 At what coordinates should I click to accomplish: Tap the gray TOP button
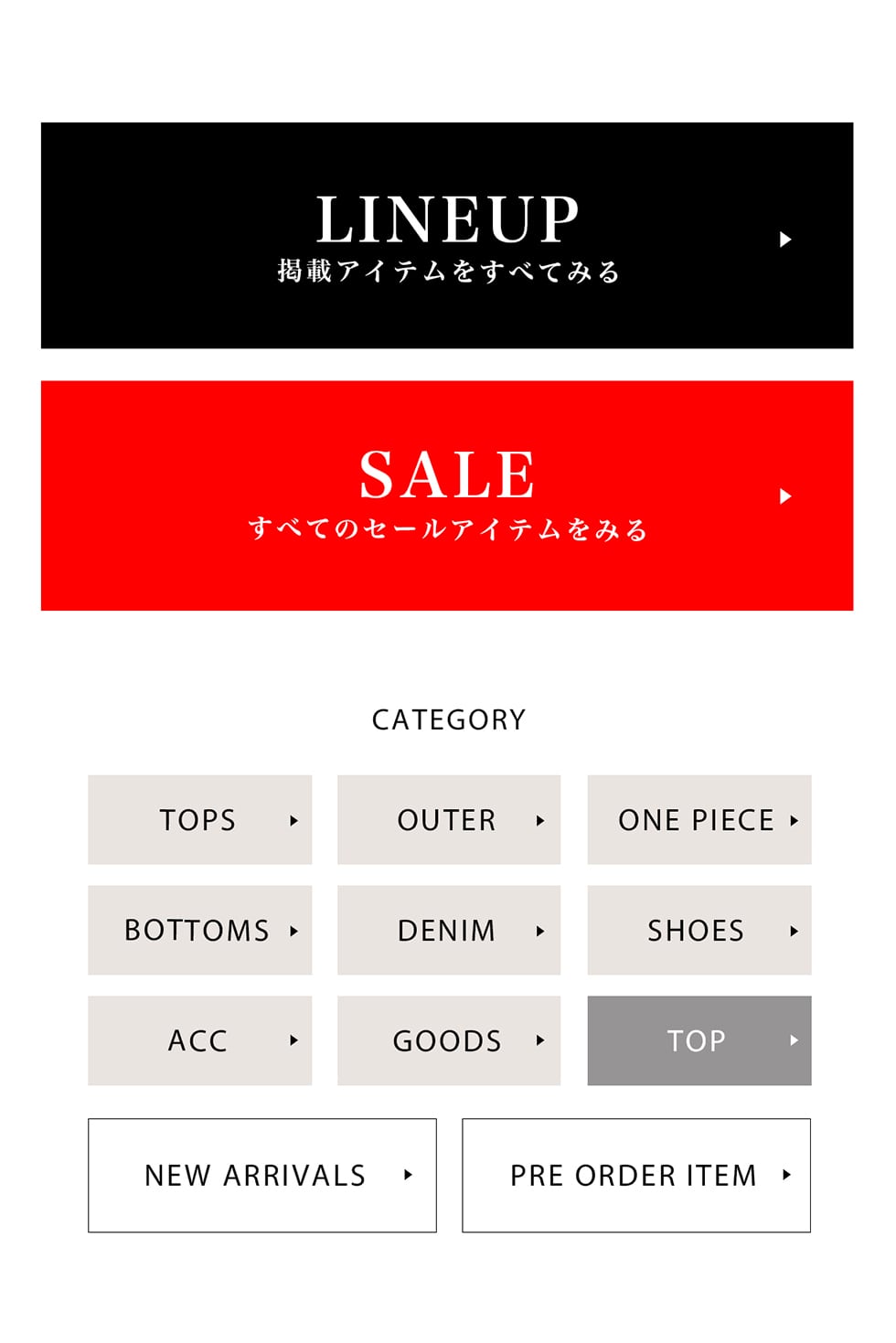(x=699, y=1040)
